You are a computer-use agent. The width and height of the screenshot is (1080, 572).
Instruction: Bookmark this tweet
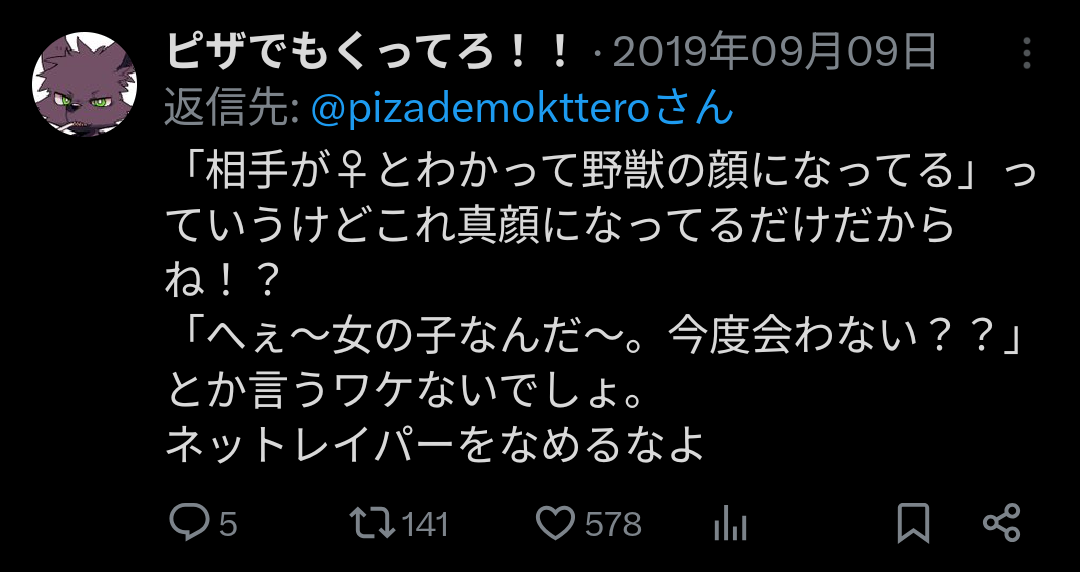click(x=913, y=523)
